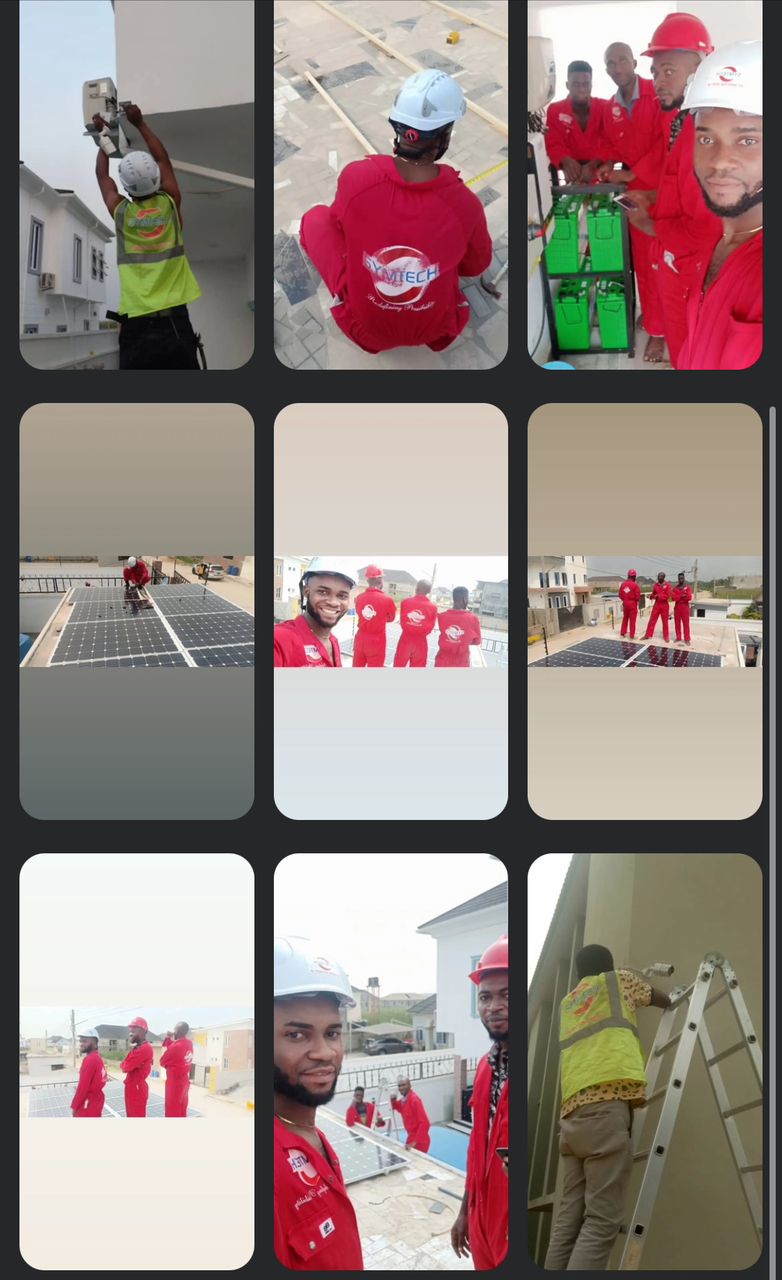Image resolution: width=782 pixels, height=1280 pixels.
Task: Open the selfie tile with white and red helmets
Action: [391, 1062]
